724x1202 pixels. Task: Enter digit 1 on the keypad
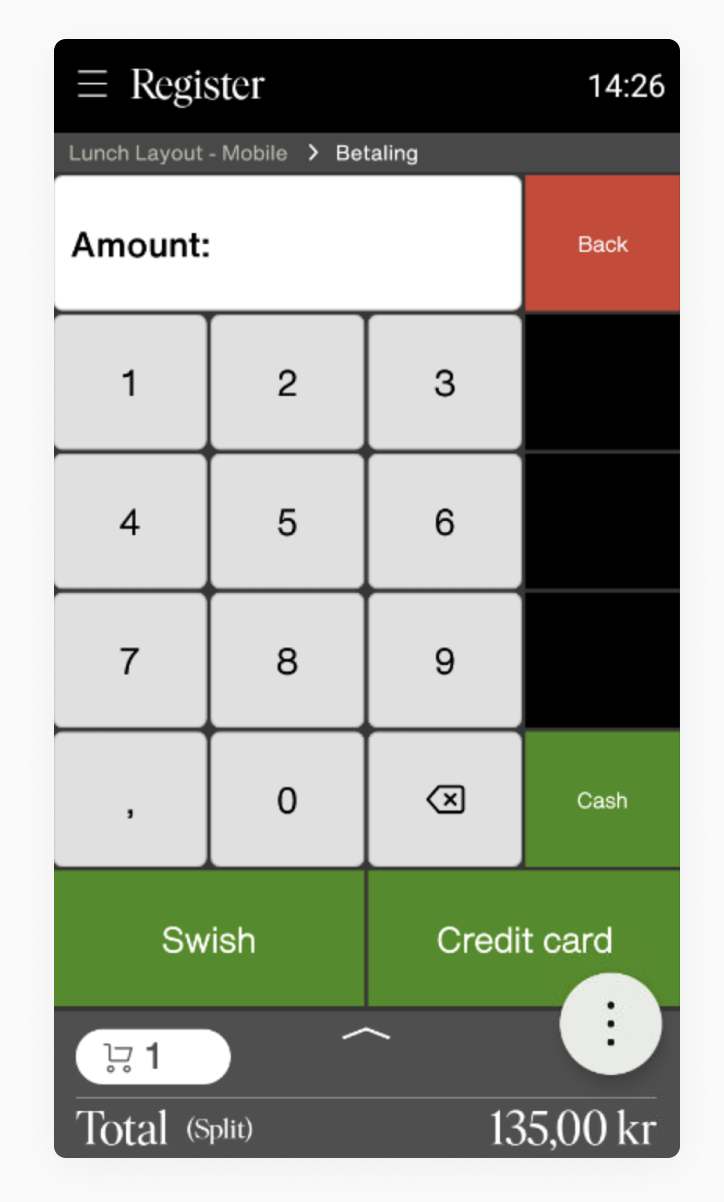point(130,383)
